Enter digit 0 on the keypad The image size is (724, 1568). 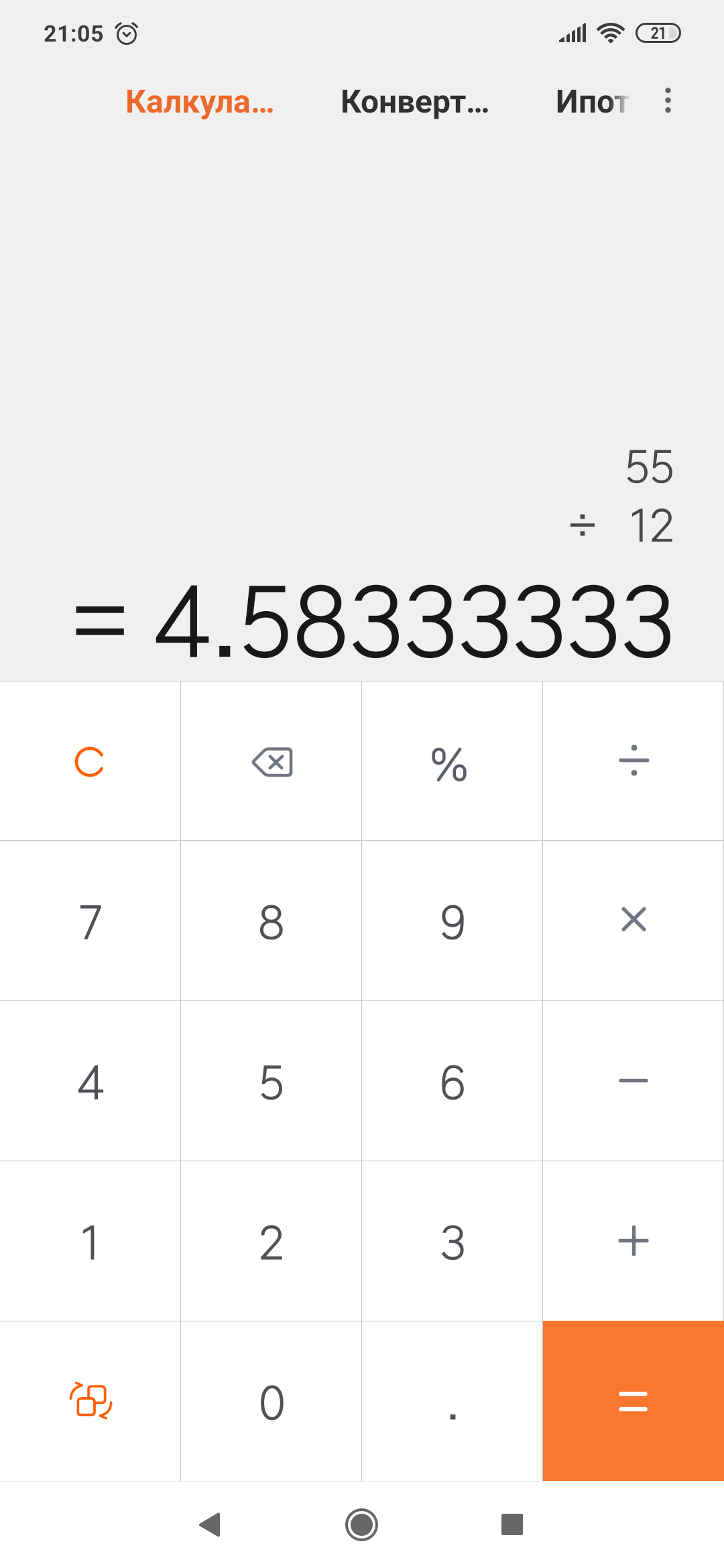click(x=271, y=1402)
